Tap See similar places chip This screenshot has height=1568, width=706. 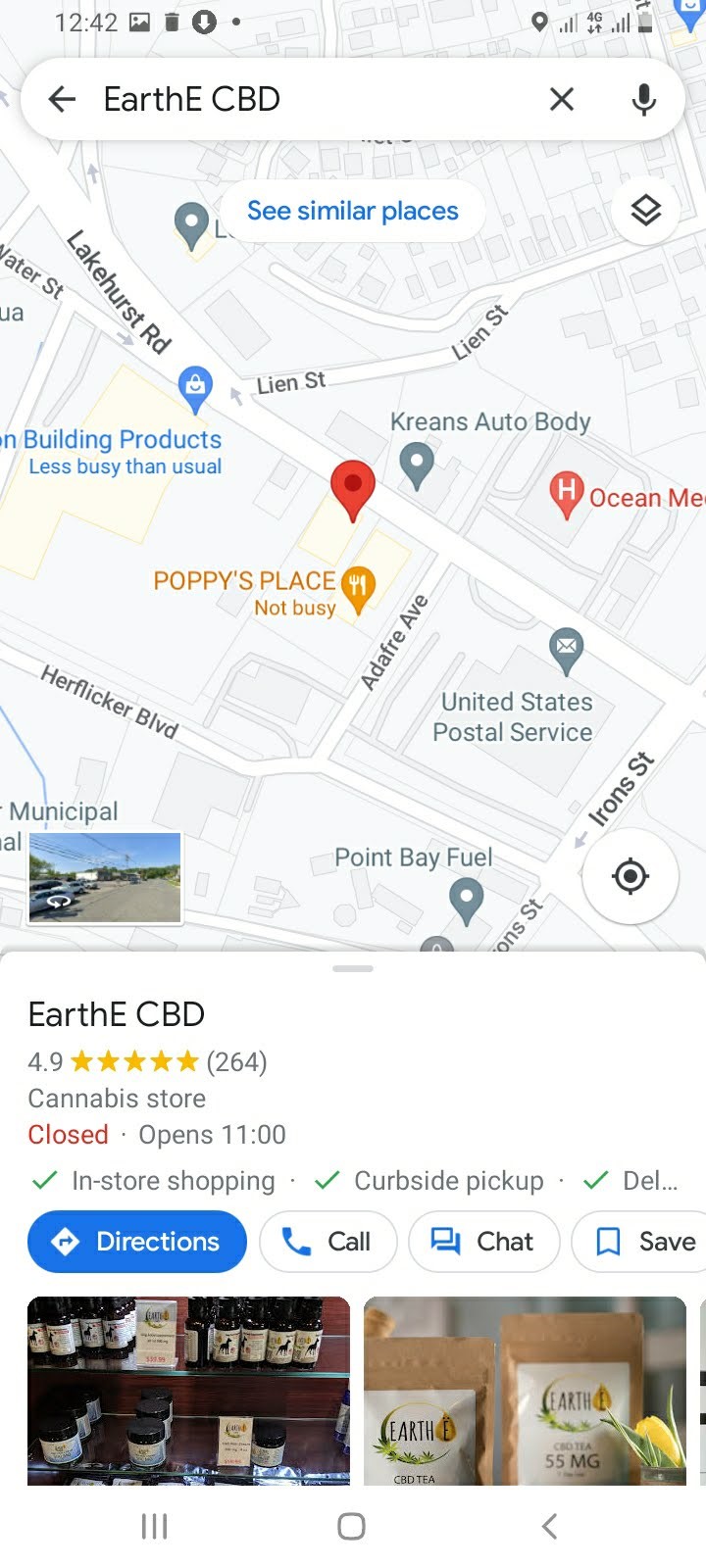pyautogui.click(x=352, y=211)
